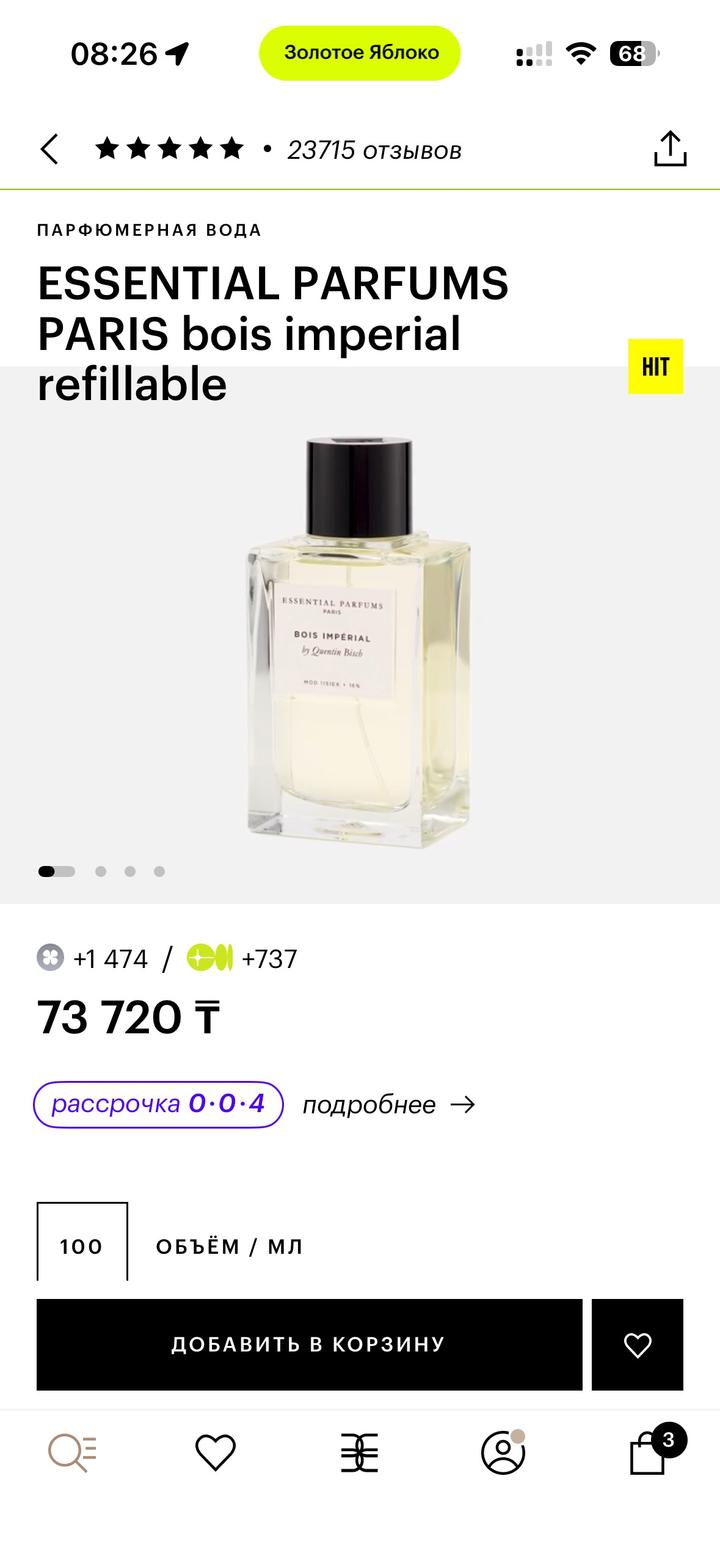
Task: Add this perfume to favorites
Action: click(637, 1344)
